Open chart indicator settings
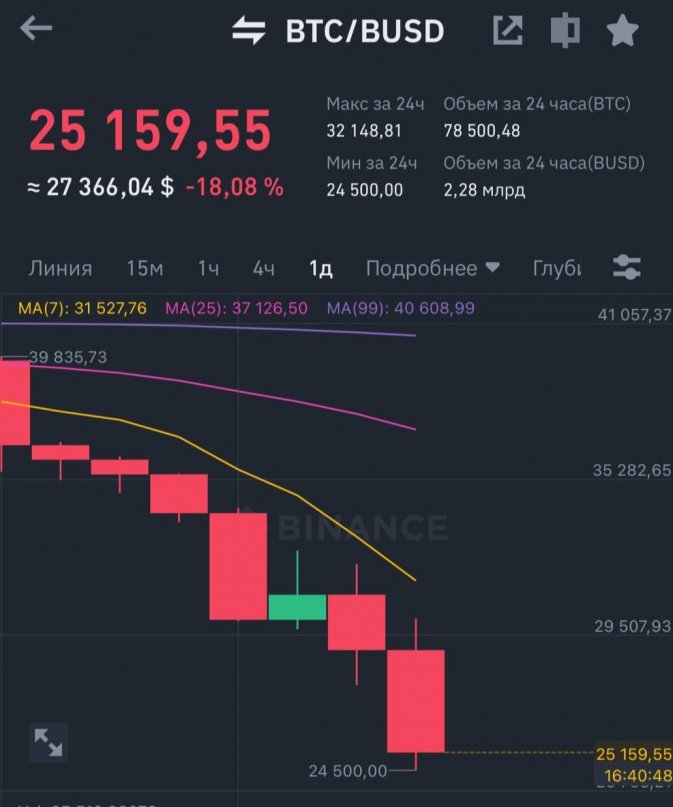 (627, 267)
